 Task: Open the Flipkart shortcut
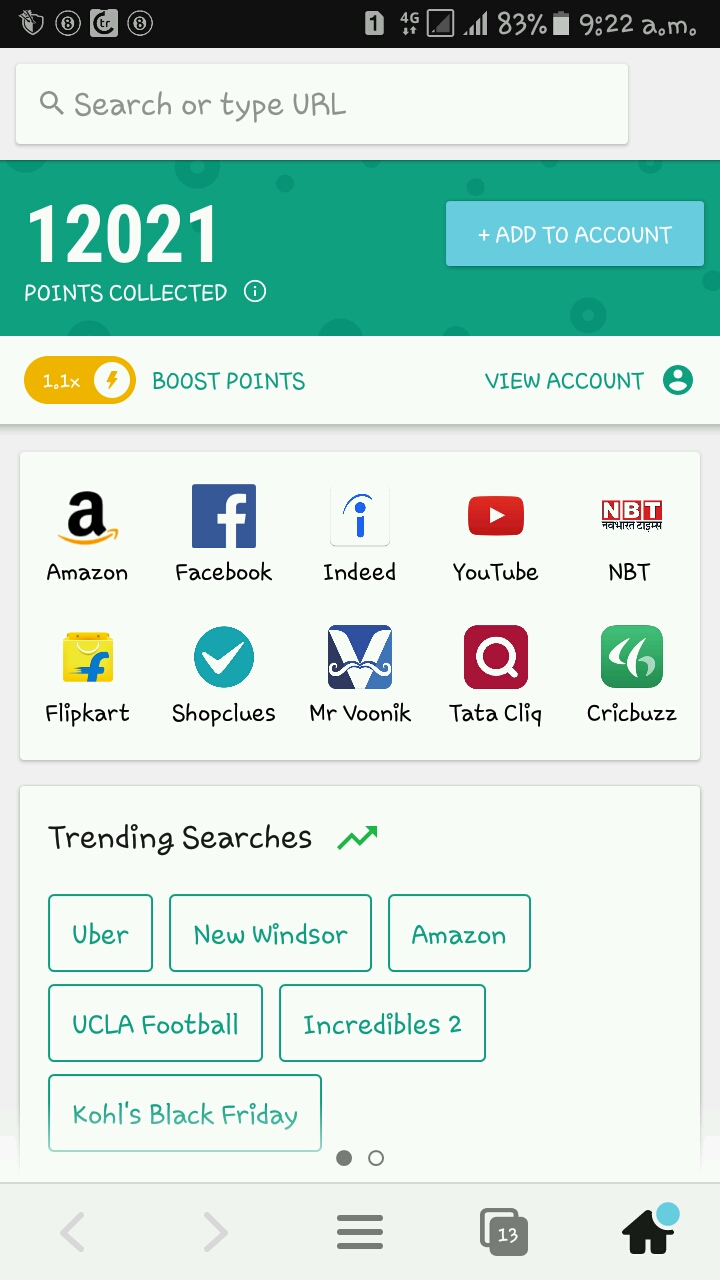[x=87, y=675]
